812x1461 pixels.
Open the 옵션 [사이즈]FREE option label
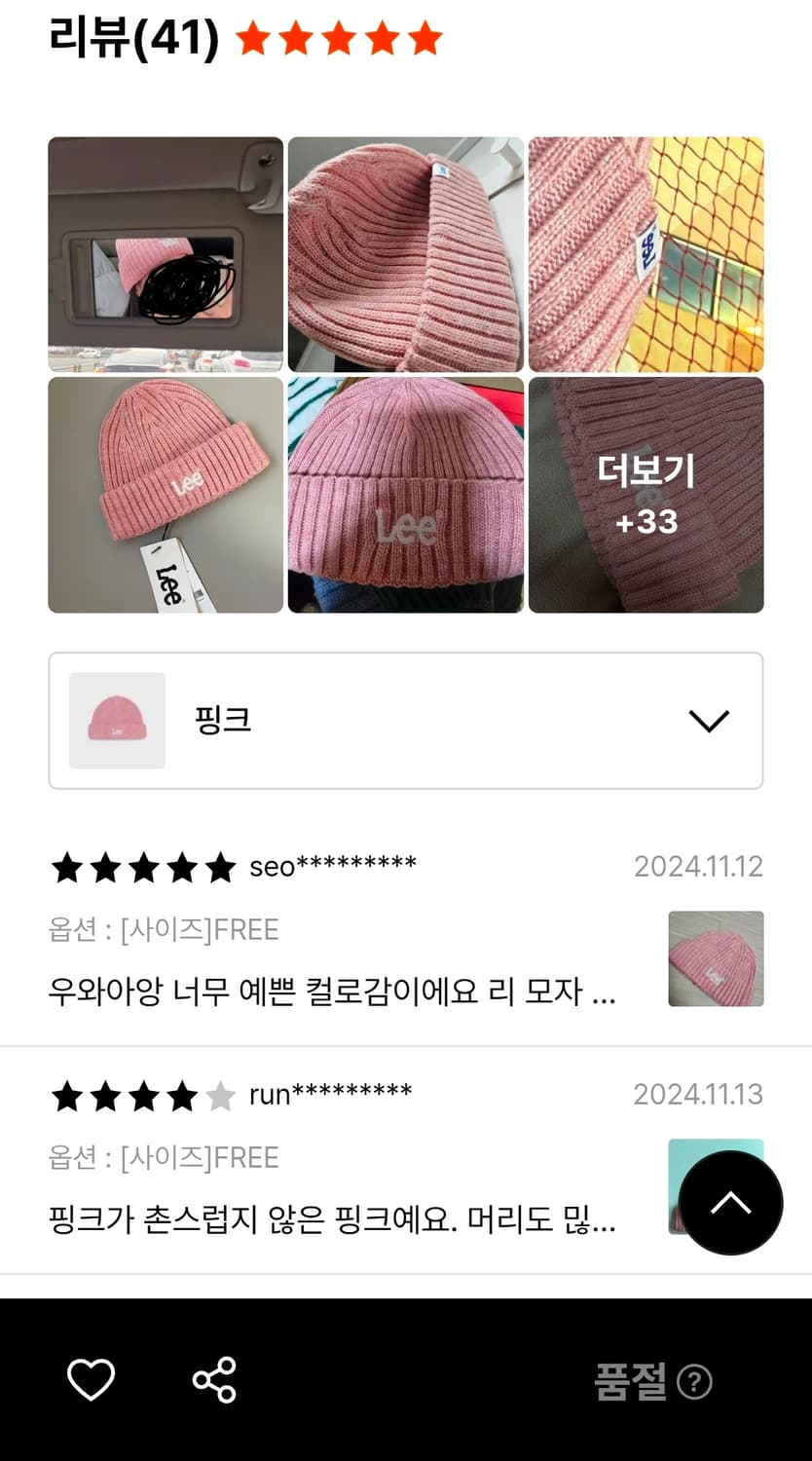(x=164, y=930)
